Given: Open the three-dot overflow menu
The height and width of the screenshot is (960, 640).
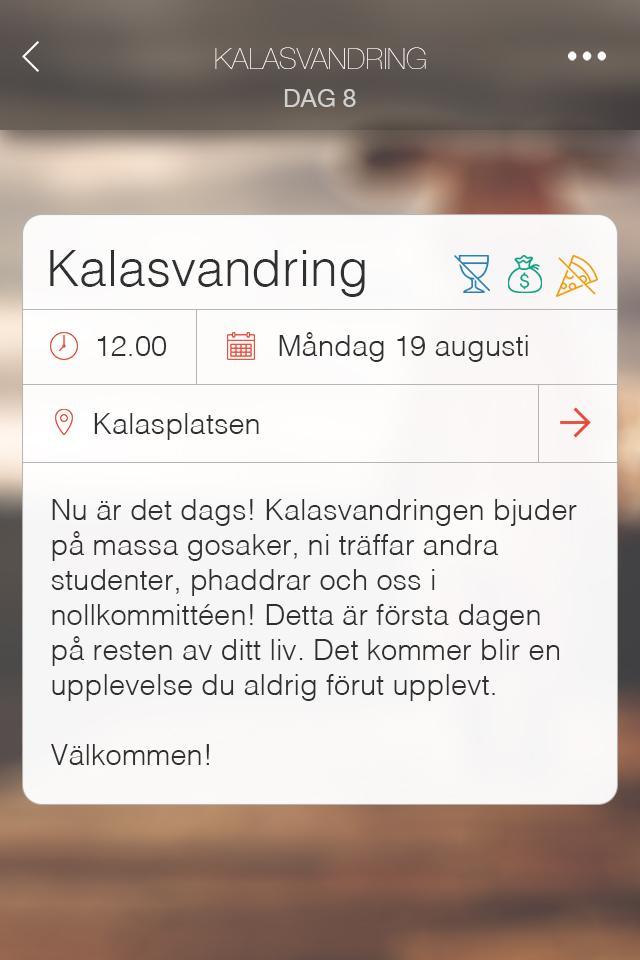Looking at the screenshot, I should pyautogui.click(x=586, y=57).
